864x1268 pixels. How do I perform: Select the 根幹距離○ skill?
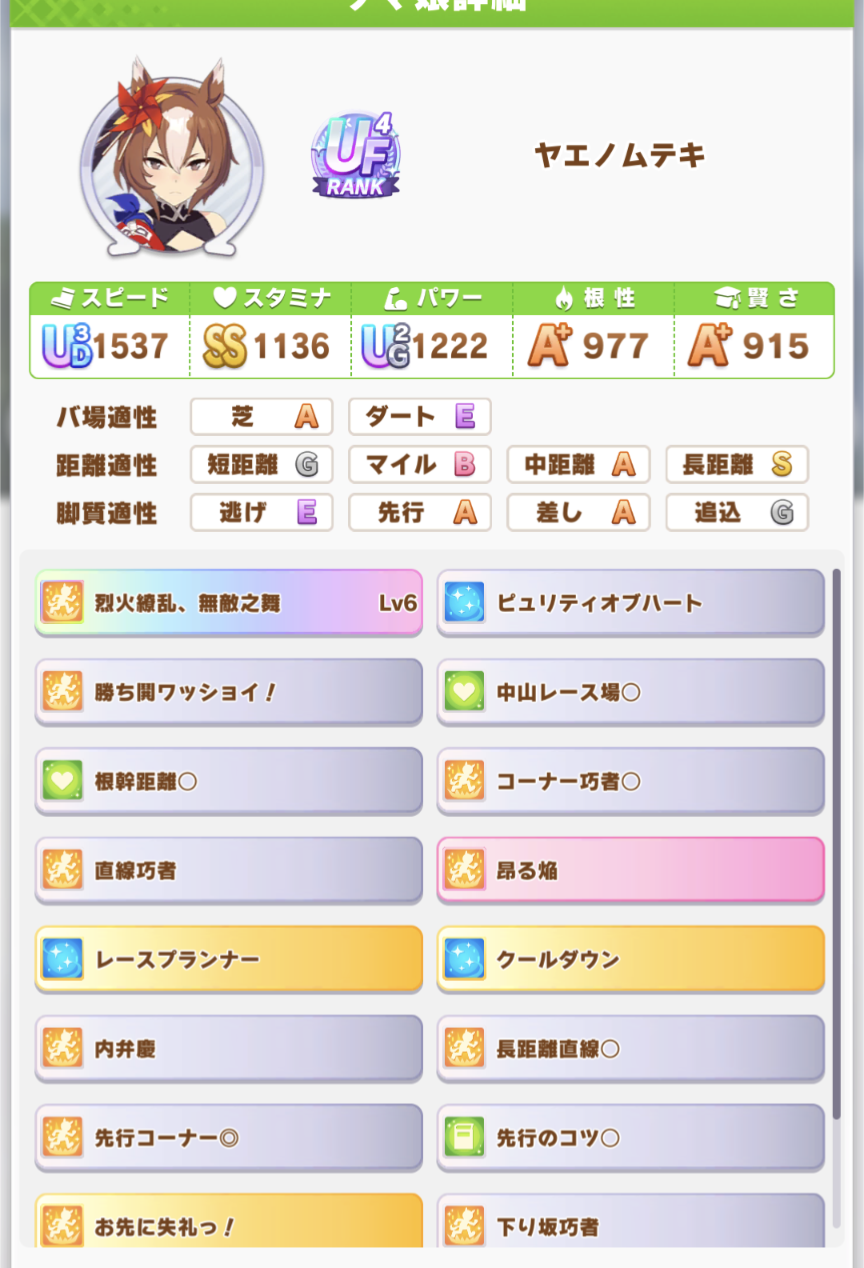229,780
